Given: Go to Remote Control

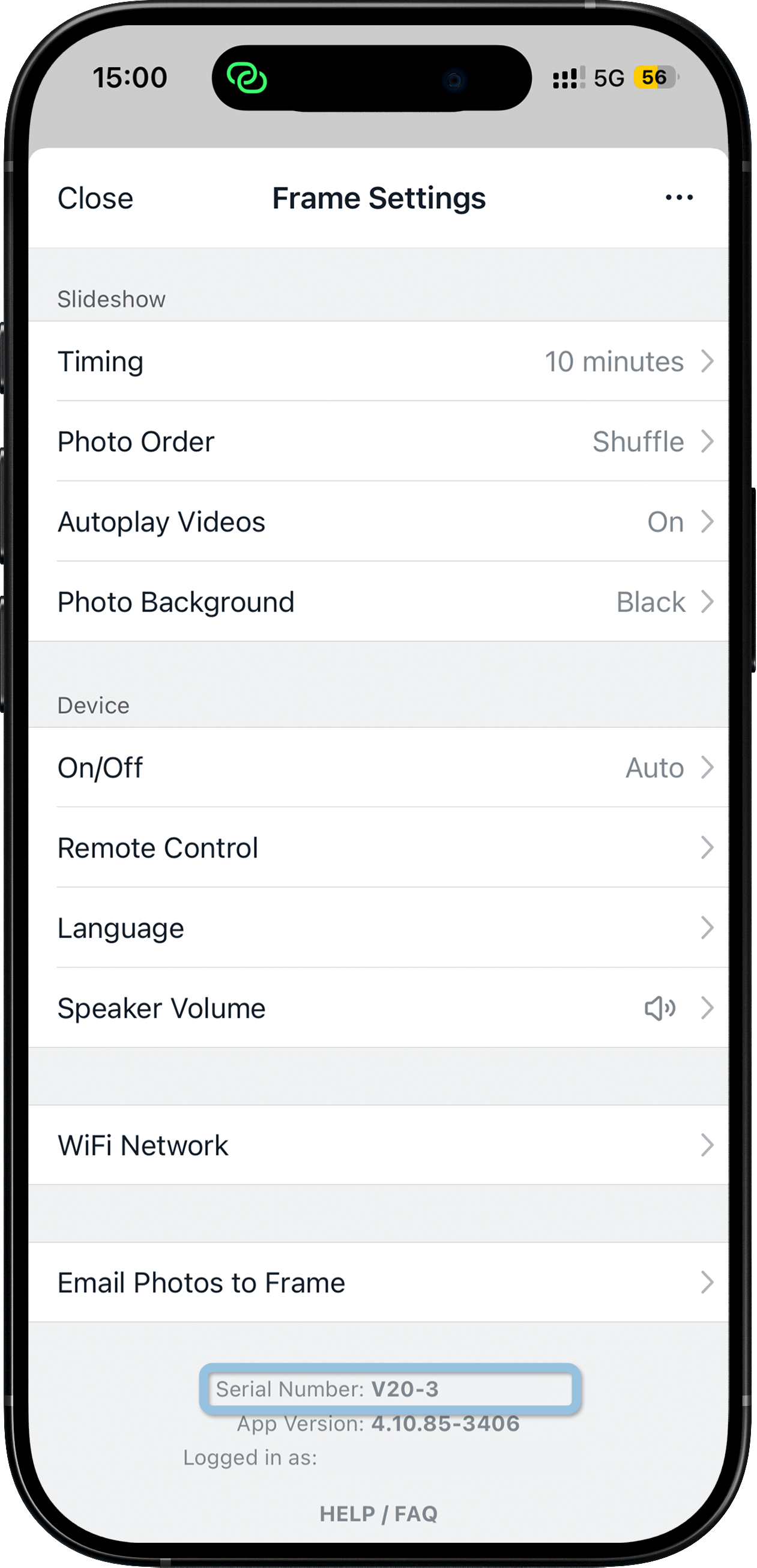Looking at the screenshot, I should tap(378, 848).
